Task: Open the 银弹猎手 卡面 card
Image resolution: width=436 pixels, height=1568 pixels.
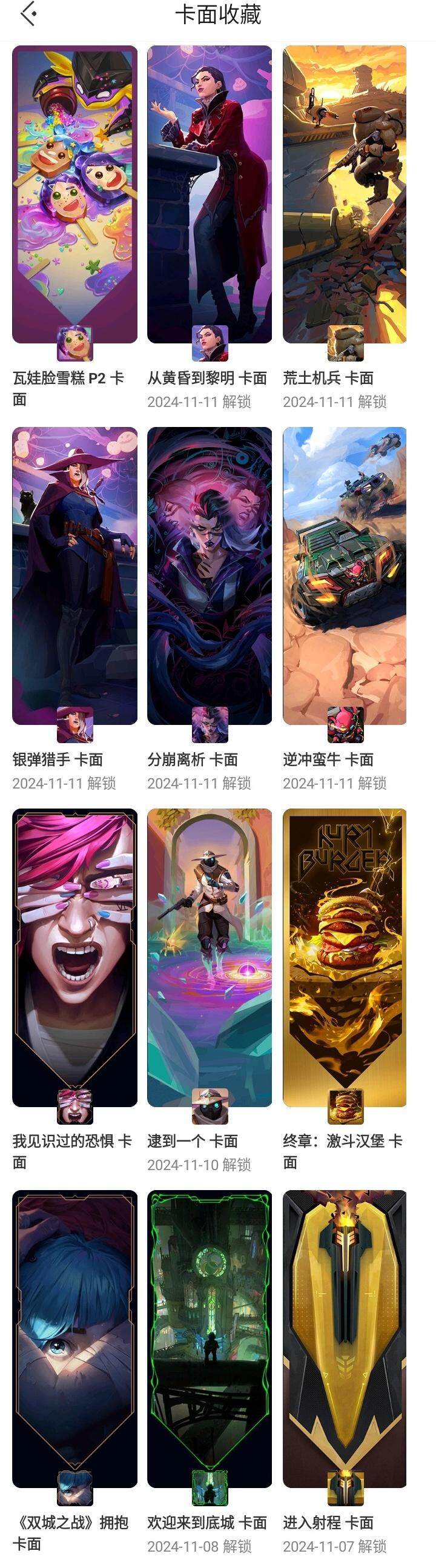Action: [75, 576]
